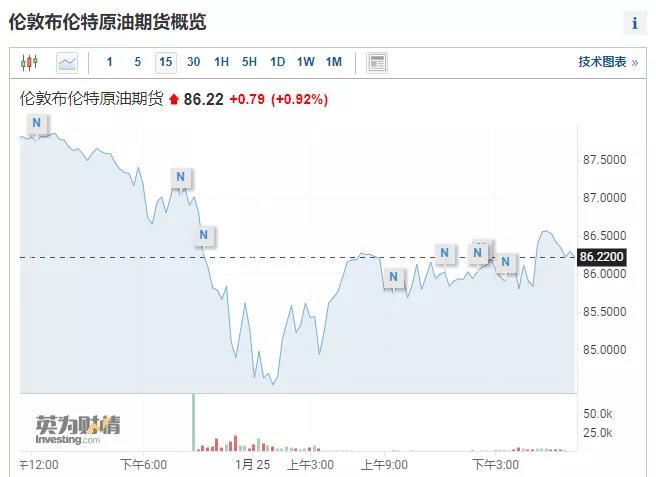The height and width of the screenshot is (477, 656).
Task: Pick the 5H chart interval
Action: coord(249,62)
